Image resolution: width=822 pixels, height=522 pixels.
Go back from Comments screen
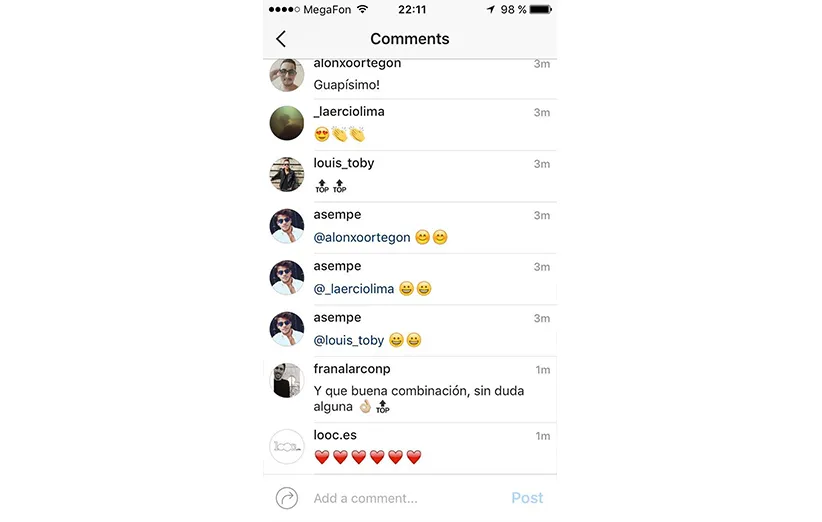281,39
